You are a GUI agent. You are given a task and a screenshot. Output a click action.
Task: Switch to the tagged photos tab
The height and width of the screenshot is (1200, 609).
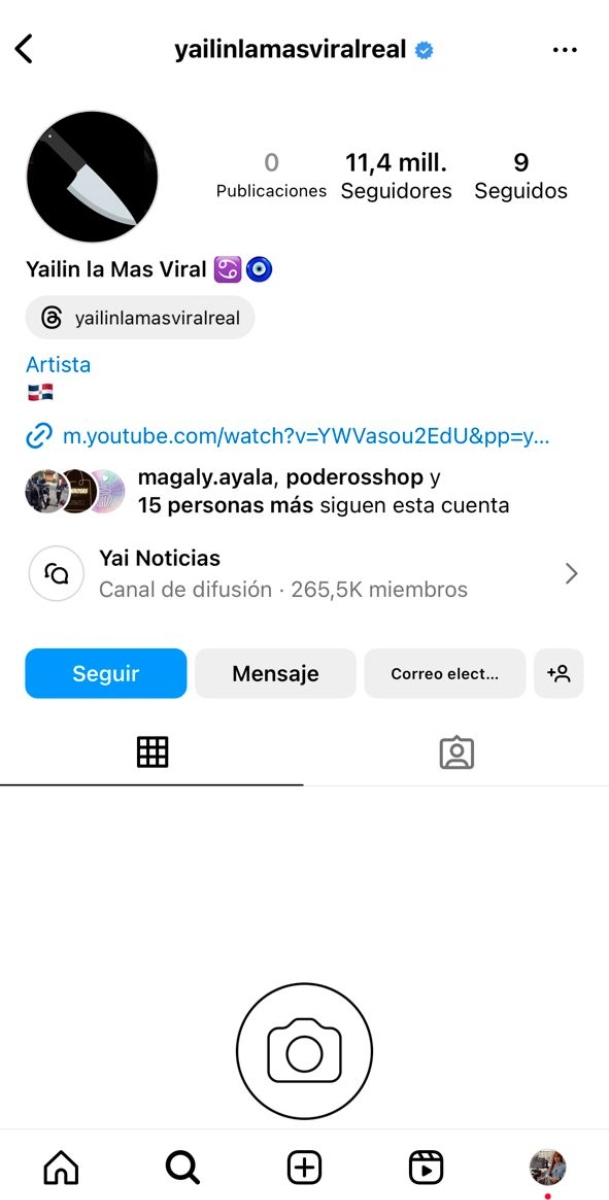pyautogui.click(x=456, y=752)
